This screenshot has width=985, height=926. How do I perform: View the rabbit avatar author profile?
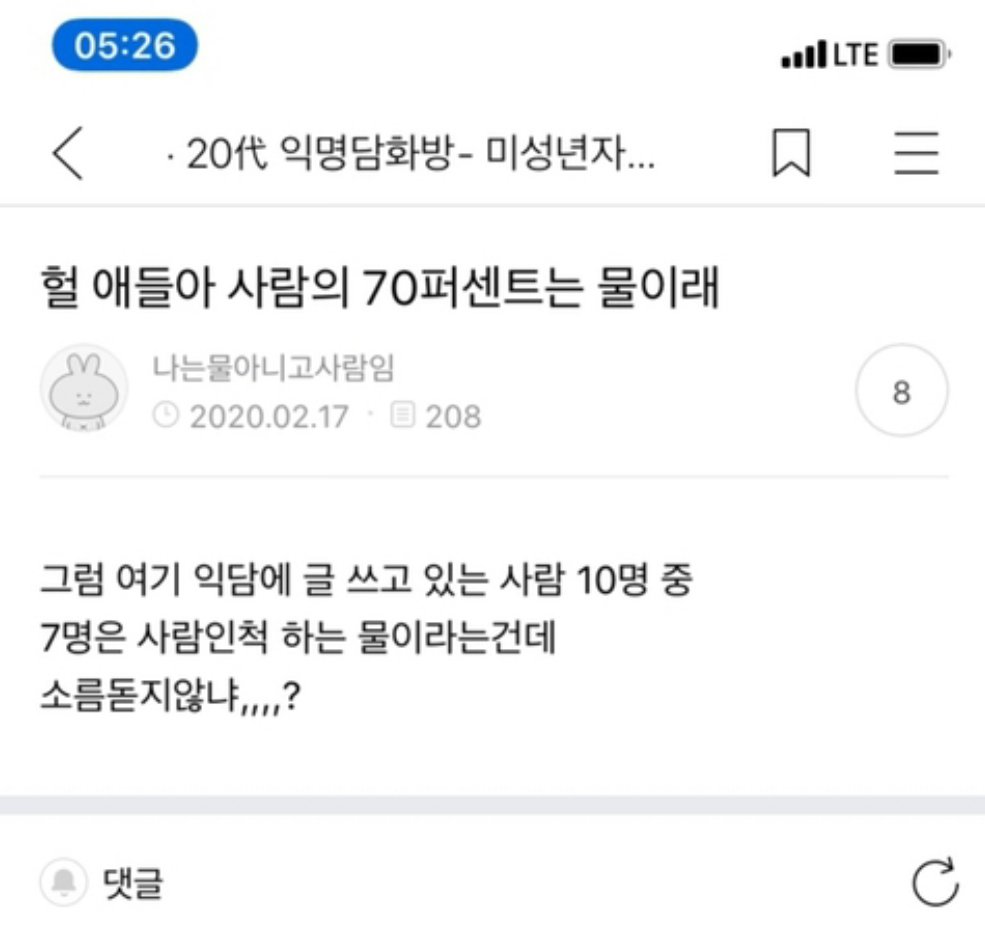point(83,389)
